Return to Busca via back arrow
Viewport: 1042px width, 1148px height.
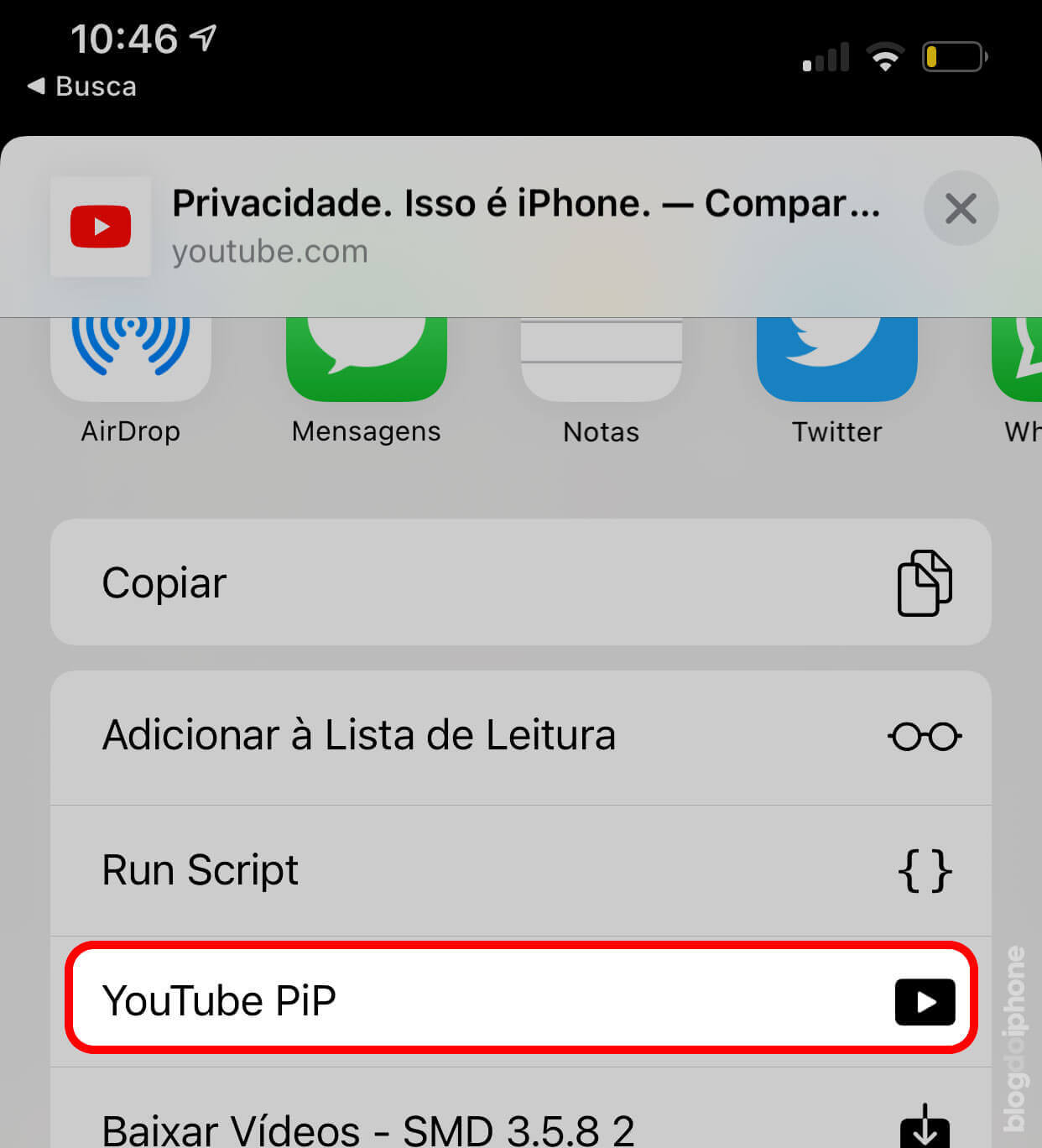pos(81,86)
